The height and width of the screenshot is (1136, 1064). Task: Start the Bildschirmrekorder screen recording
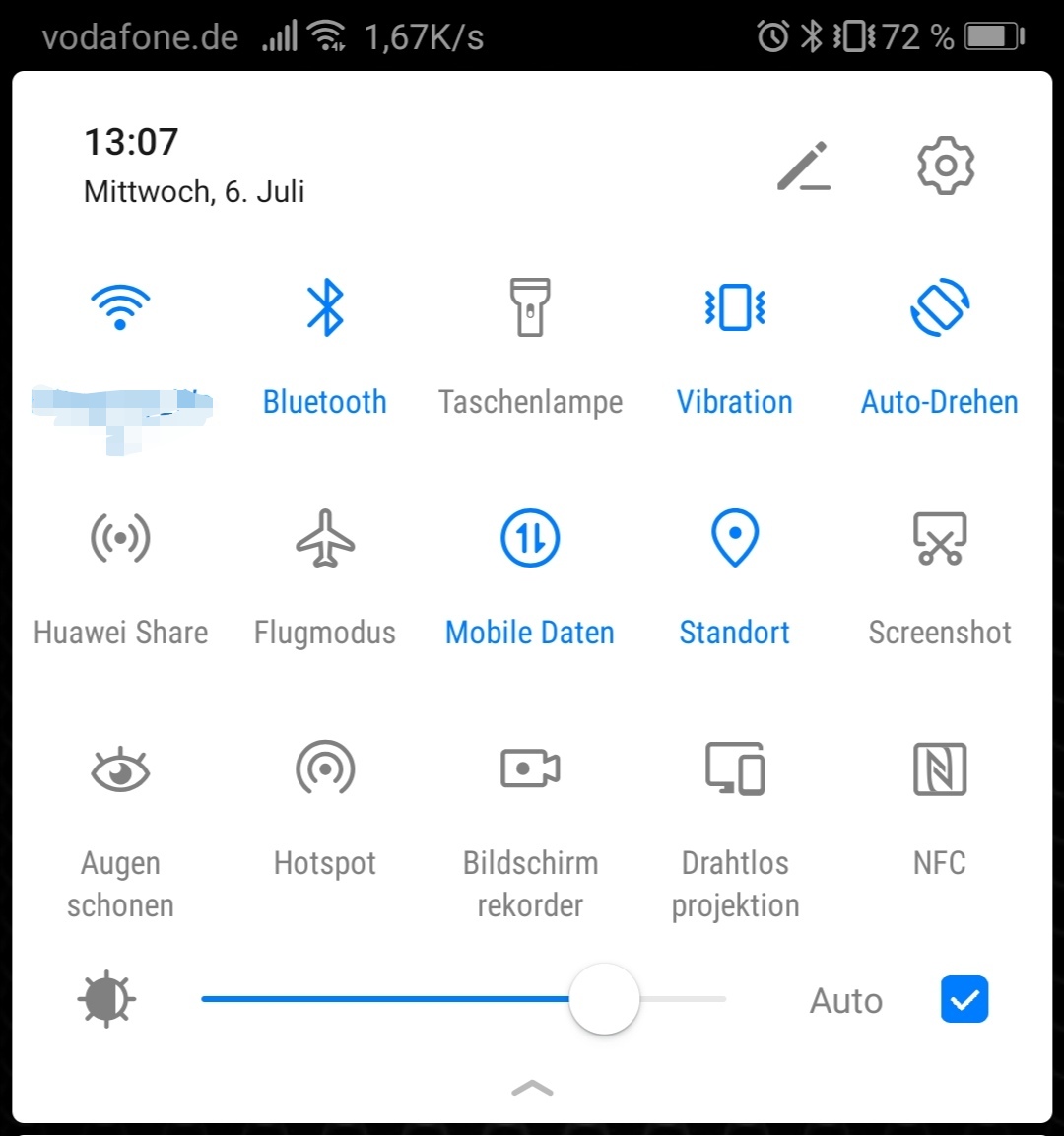(530, 769)
